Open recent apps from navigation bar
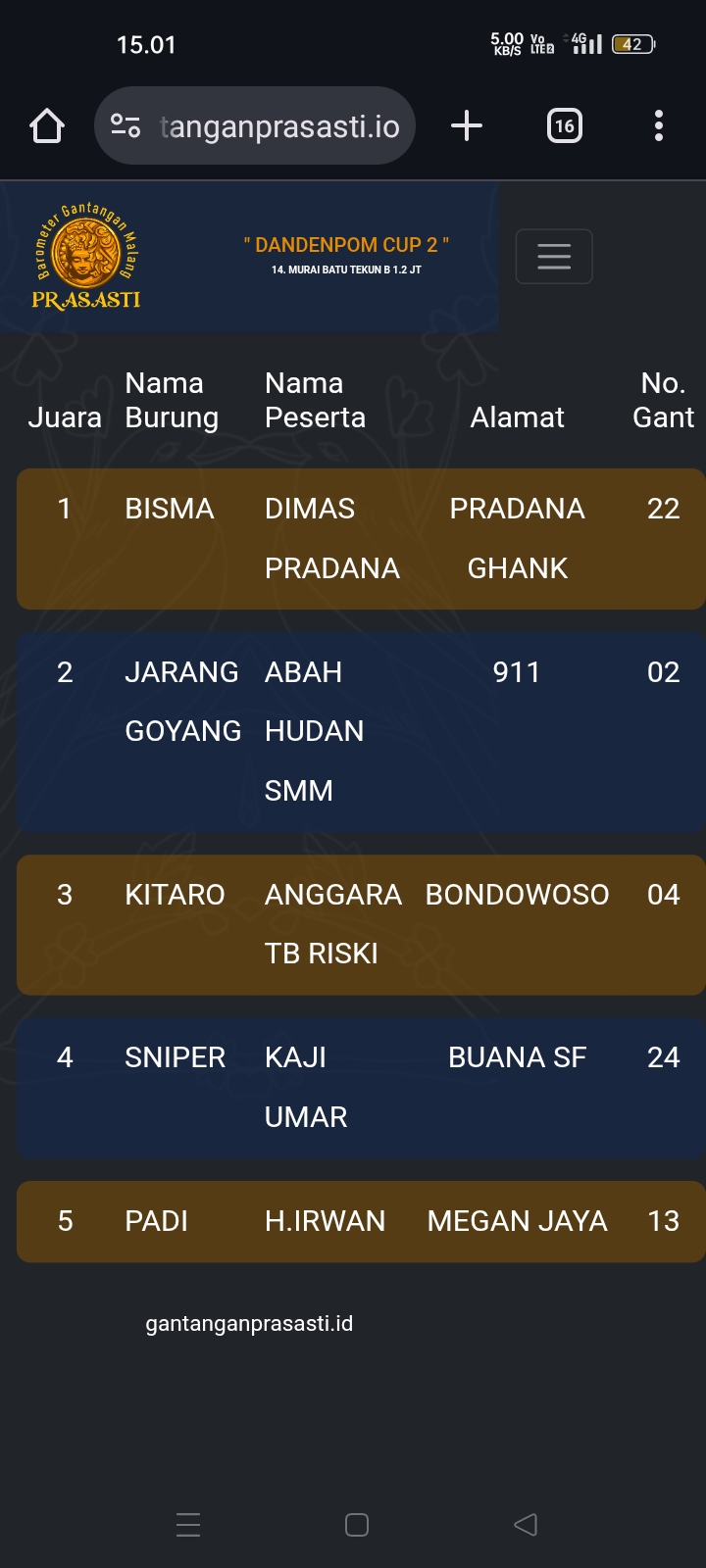This screenshot has height=1568, width=706. click(x=188, y=1525)
